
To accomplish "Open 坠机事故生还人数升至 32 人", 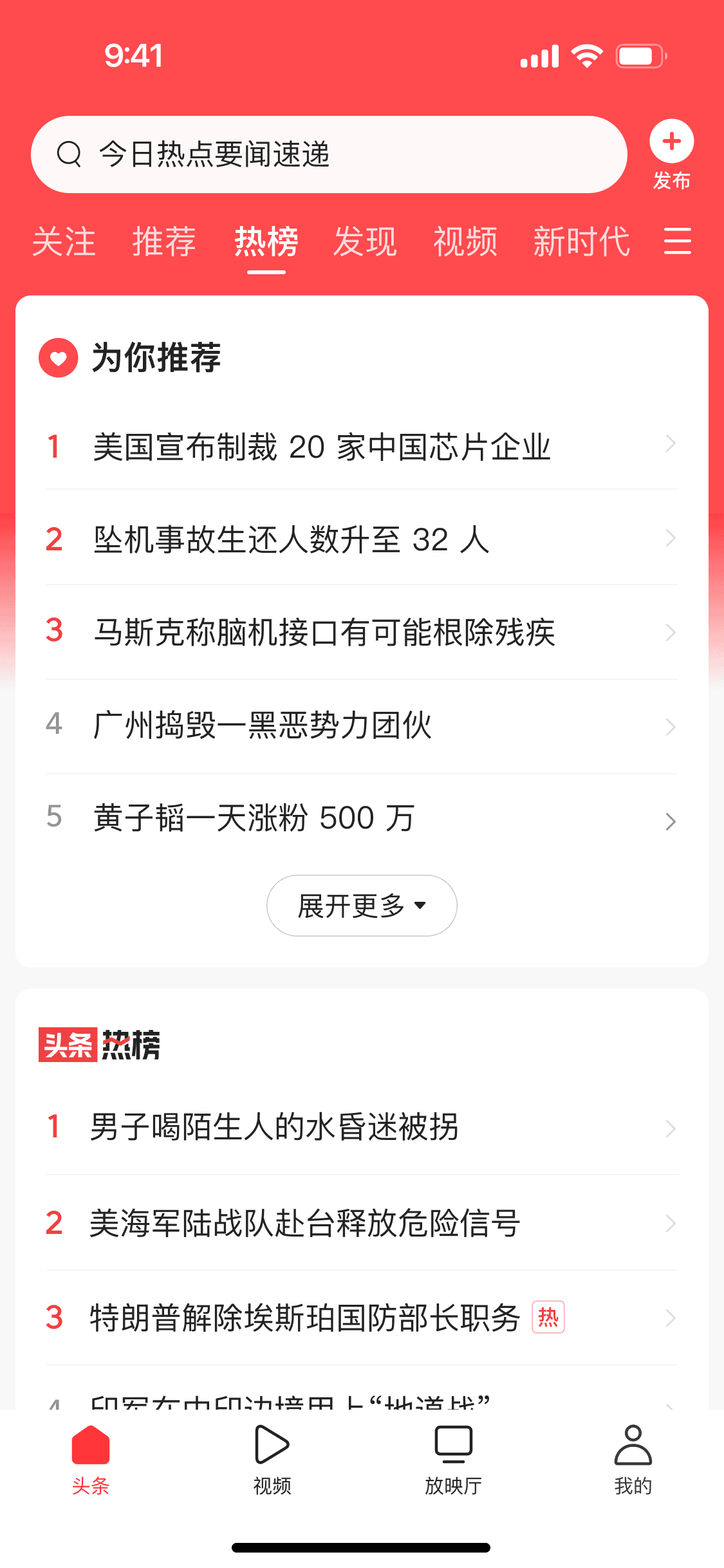I will 362,539.
